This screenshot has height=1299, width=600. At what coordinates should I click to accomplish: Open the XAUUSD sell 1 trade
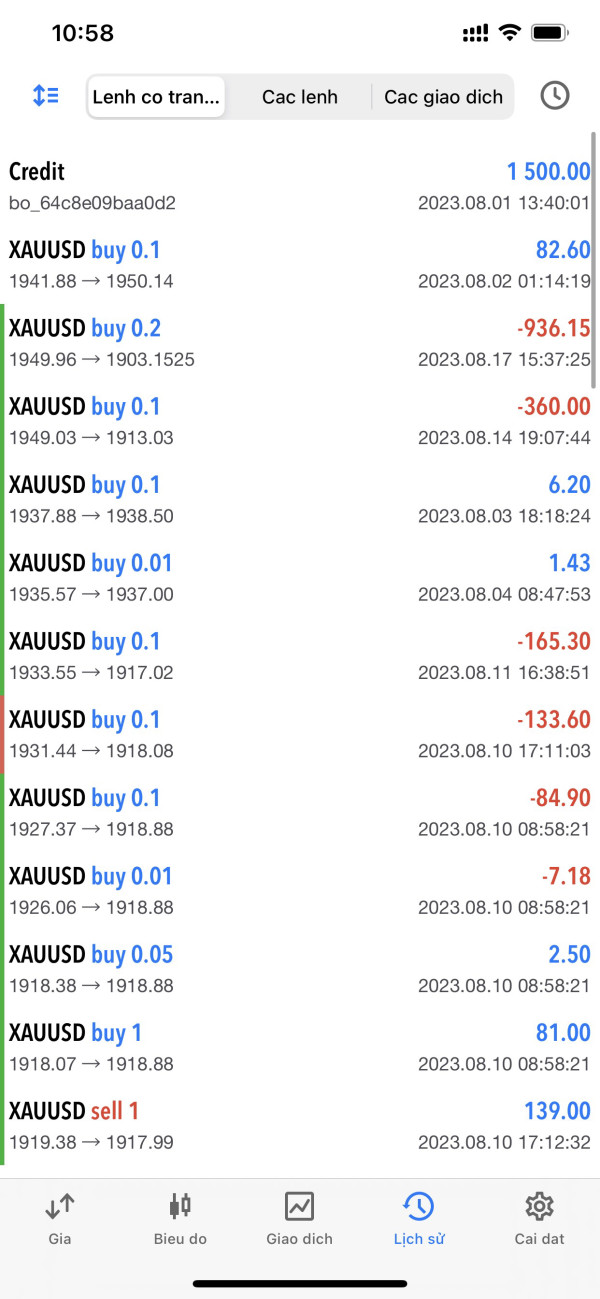pyautogui.click(x=300, y=1125)
